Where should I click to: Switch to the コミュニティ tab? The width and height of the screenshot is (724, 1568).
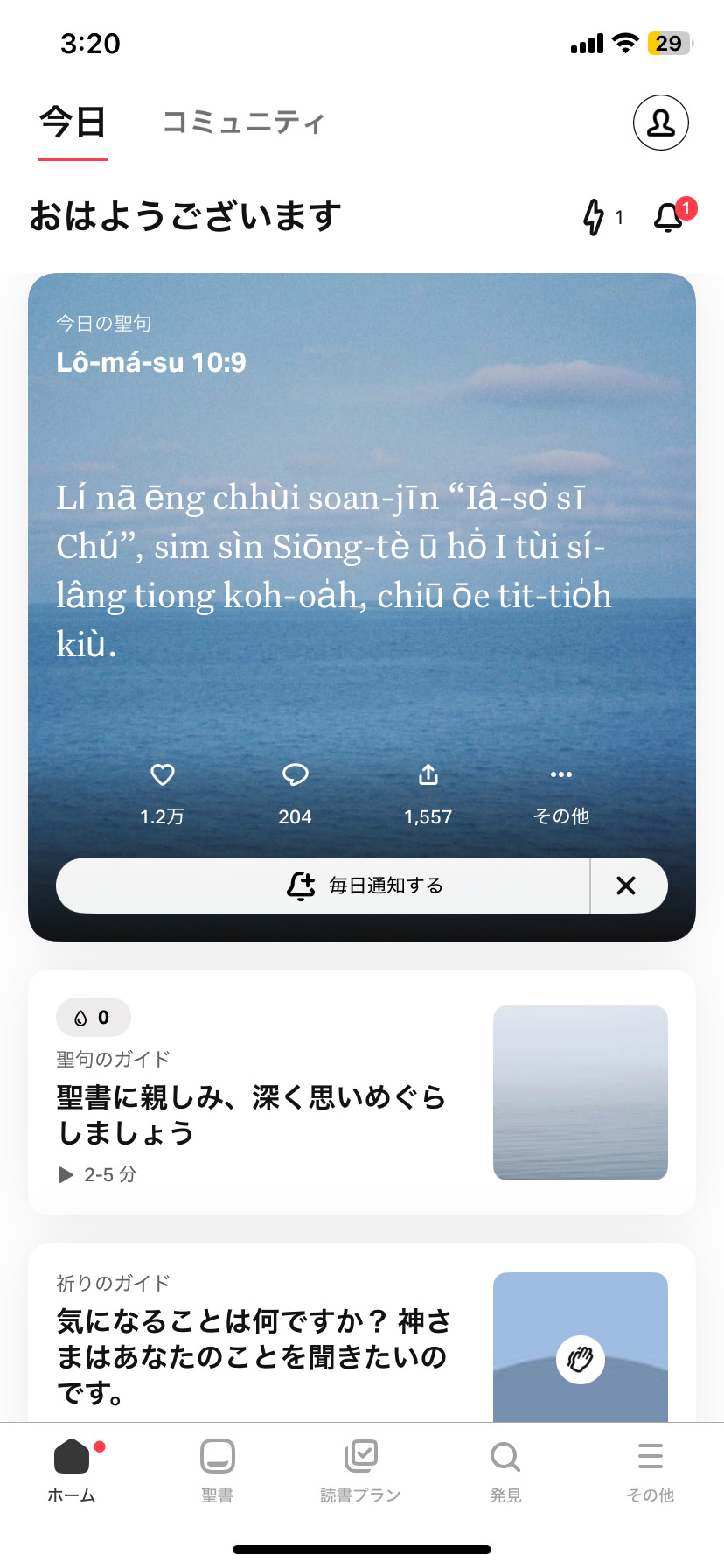click(x=243, y=122)
